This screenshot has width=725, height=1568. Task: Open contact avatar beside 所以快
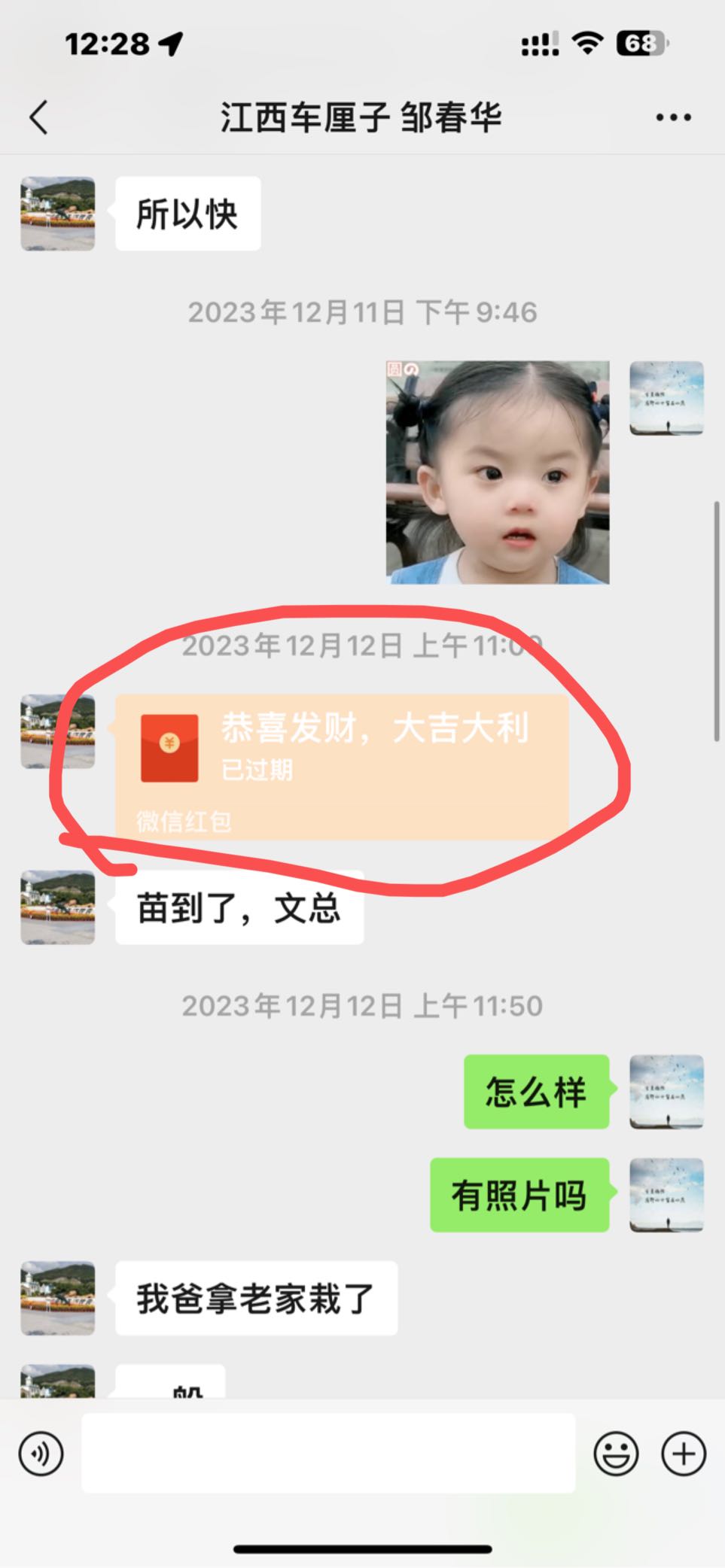pos(58,214)
